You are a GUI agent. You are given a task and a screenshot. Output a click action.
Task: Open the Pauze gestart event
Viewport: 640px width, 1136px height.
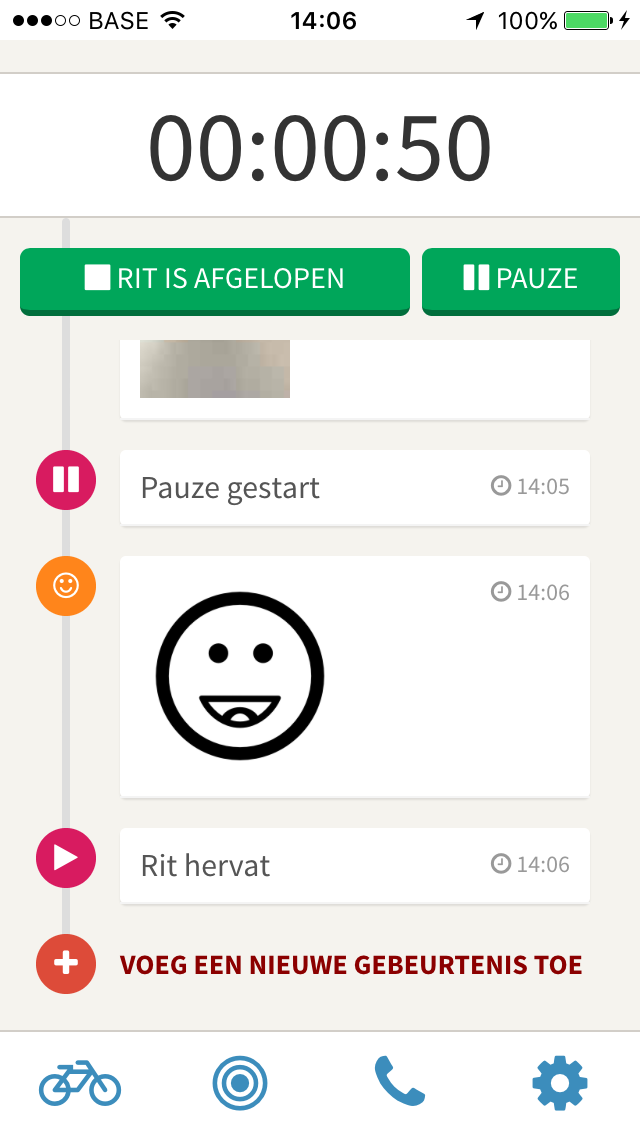click(x=354, y=488)
